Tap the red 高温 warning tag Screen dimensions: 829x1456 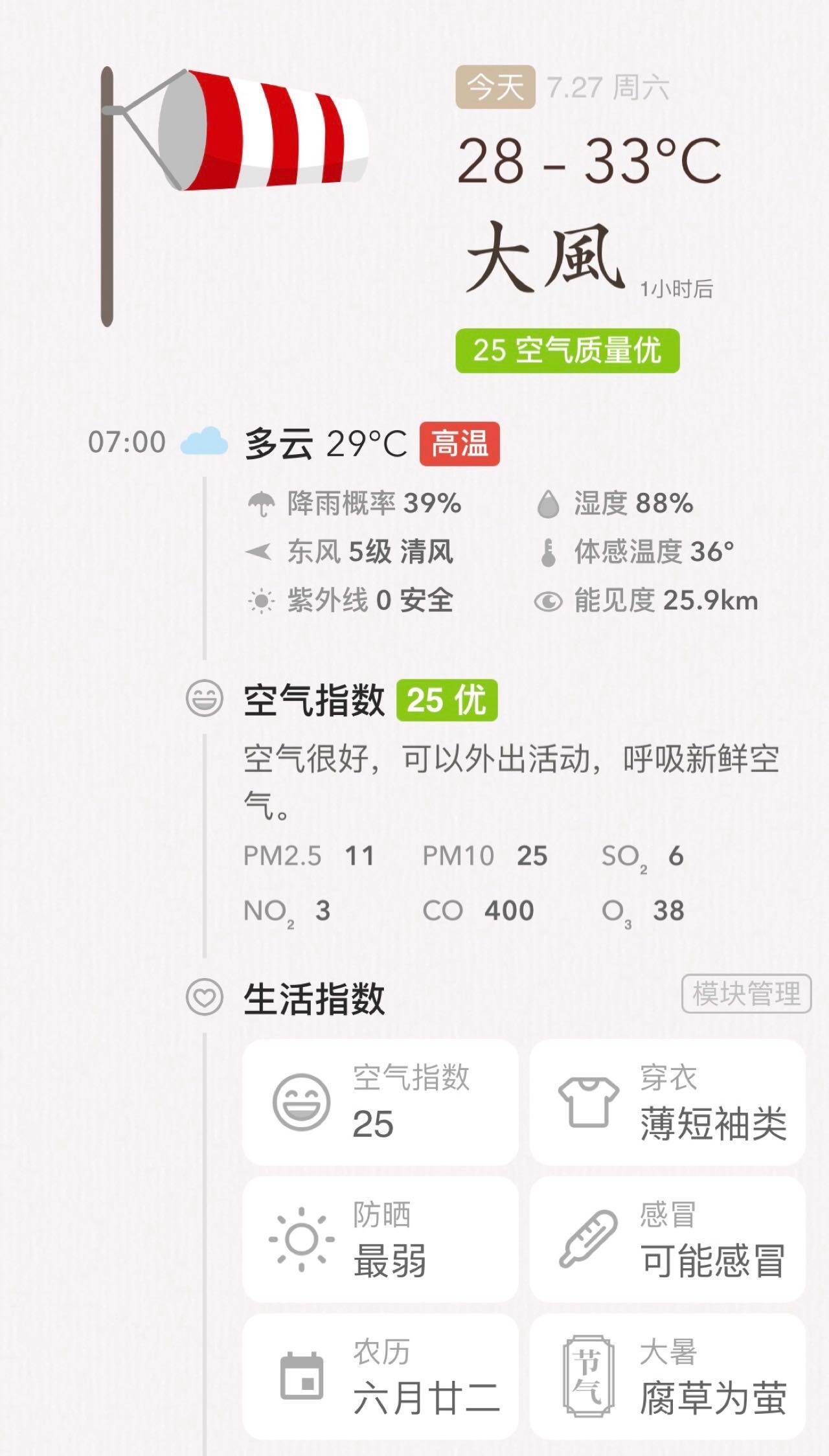click(x=459, y=444)
